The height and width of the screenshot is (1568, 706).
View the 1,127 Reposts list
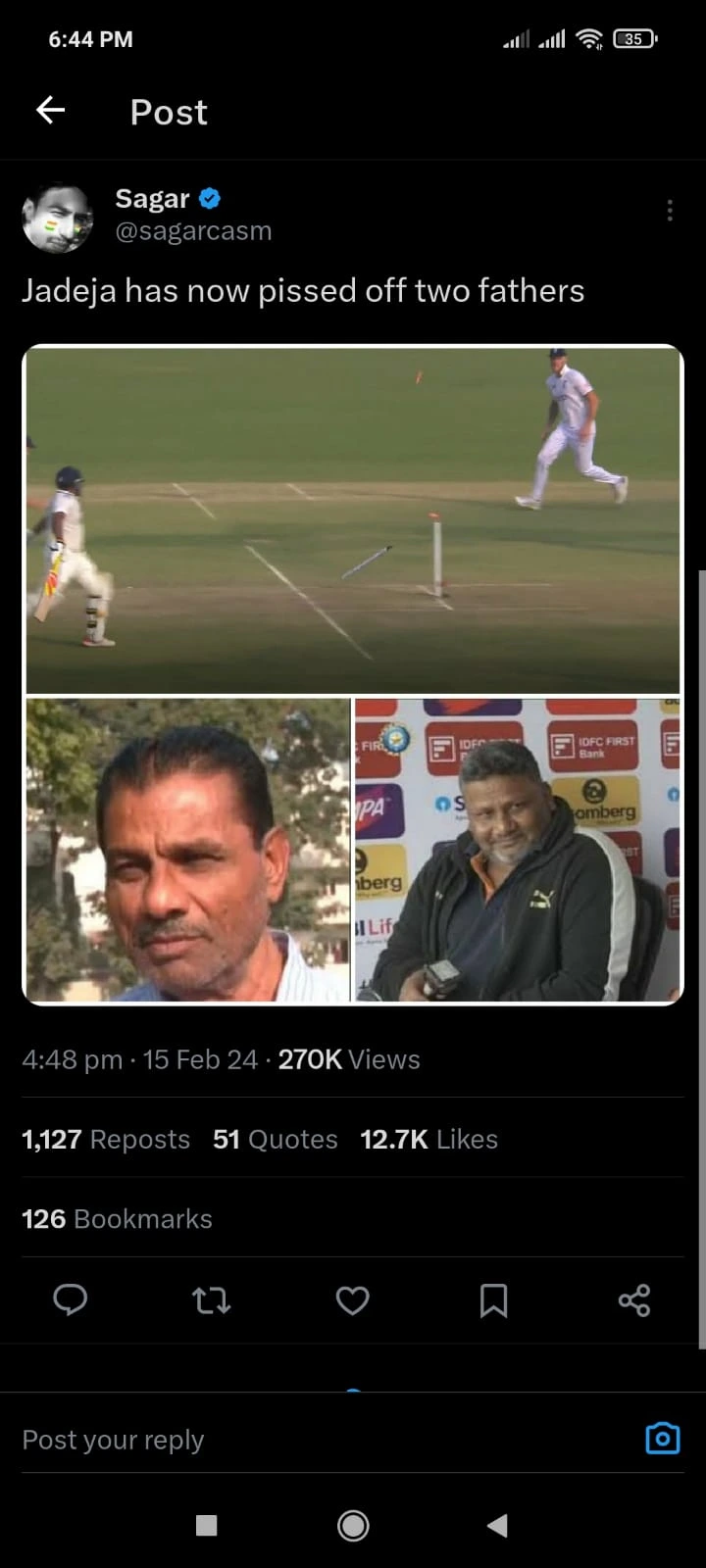106,1139
